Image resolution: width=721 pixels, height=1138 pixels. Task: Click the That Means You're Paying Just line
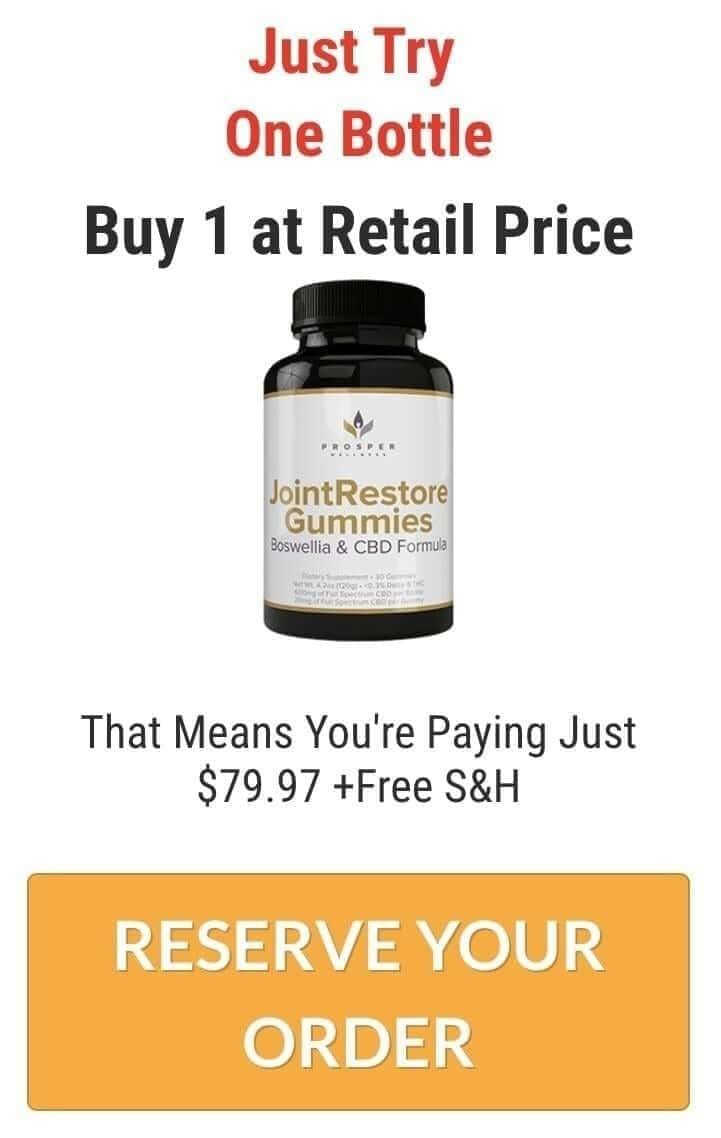pos(360,733)
